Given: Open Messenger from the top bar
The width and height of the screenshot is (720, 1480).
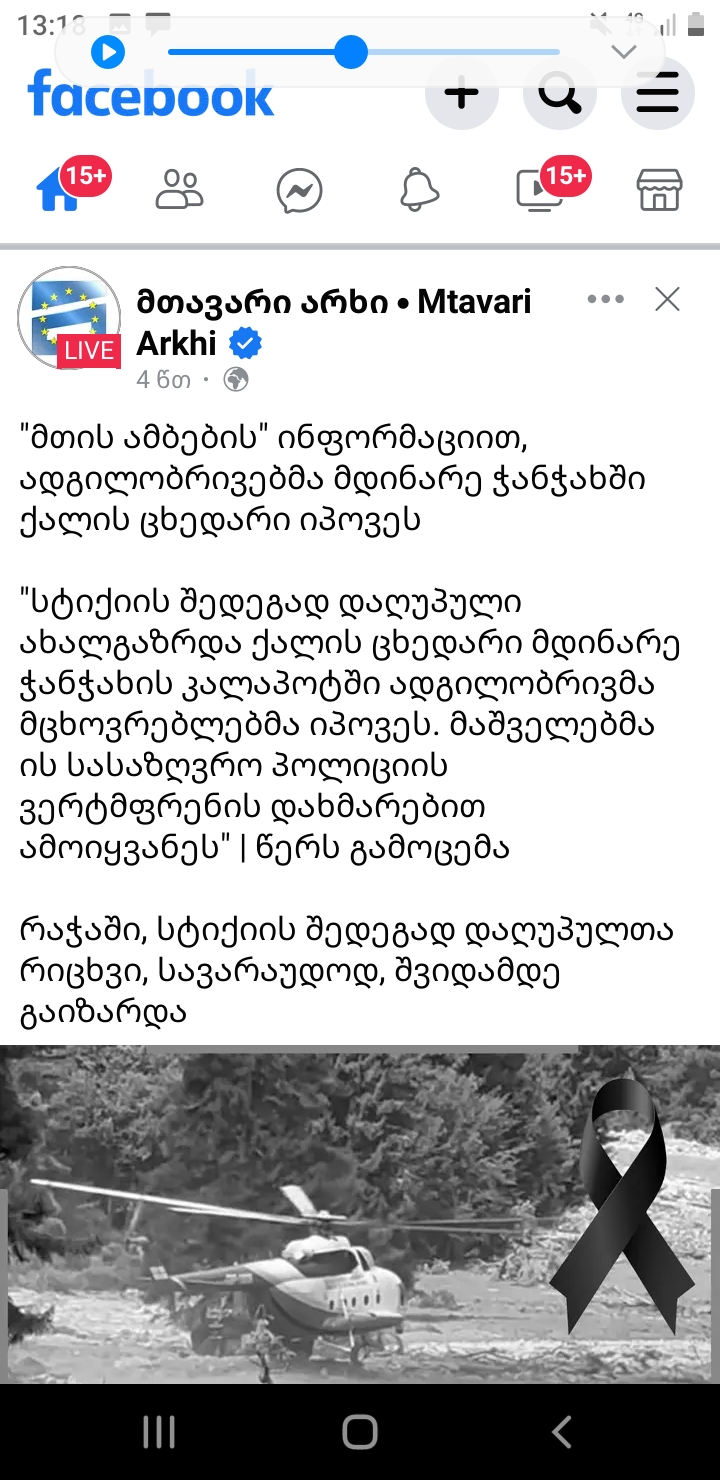Looking at the screenshot, I should [300, 191].
